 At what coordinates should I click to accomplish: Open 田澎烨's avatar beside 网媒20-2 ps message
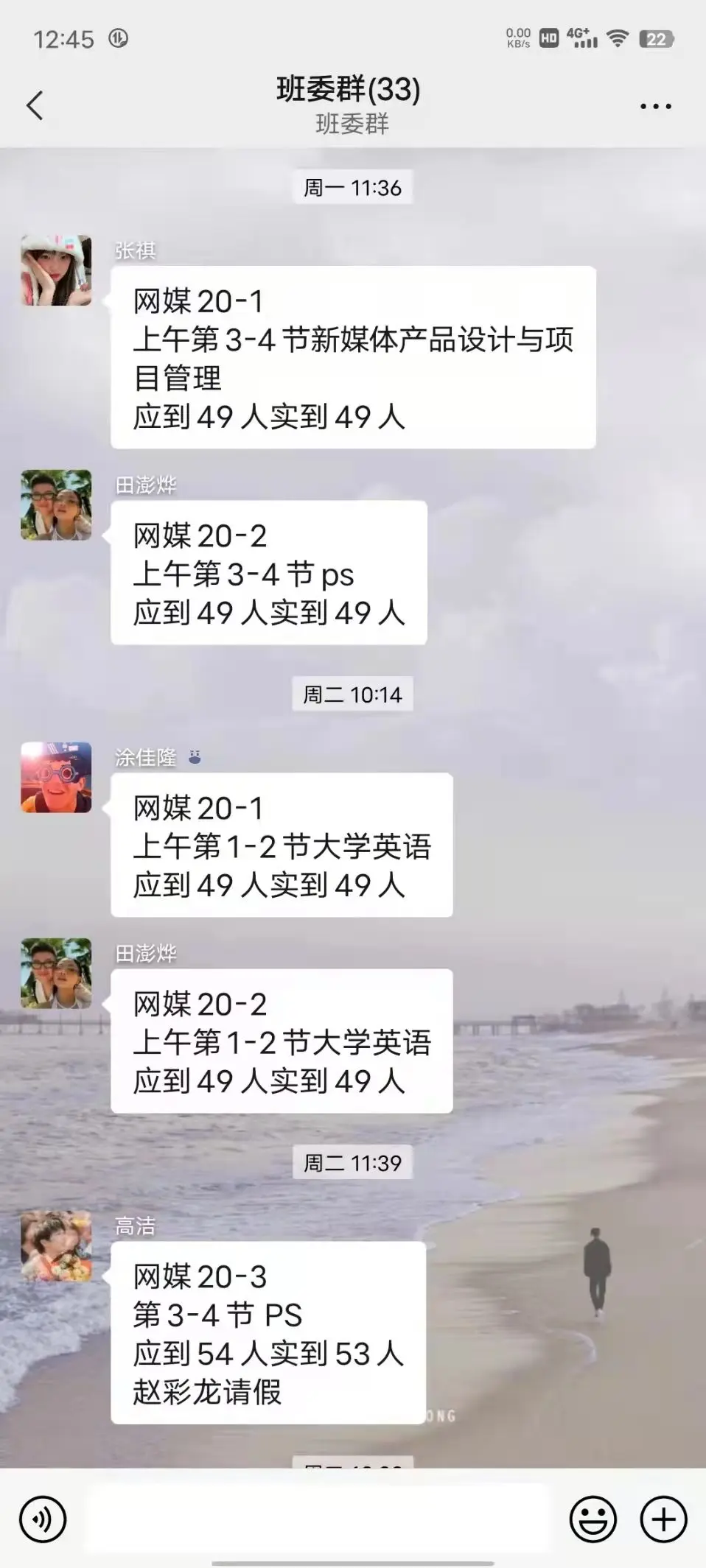coord(56,505)
